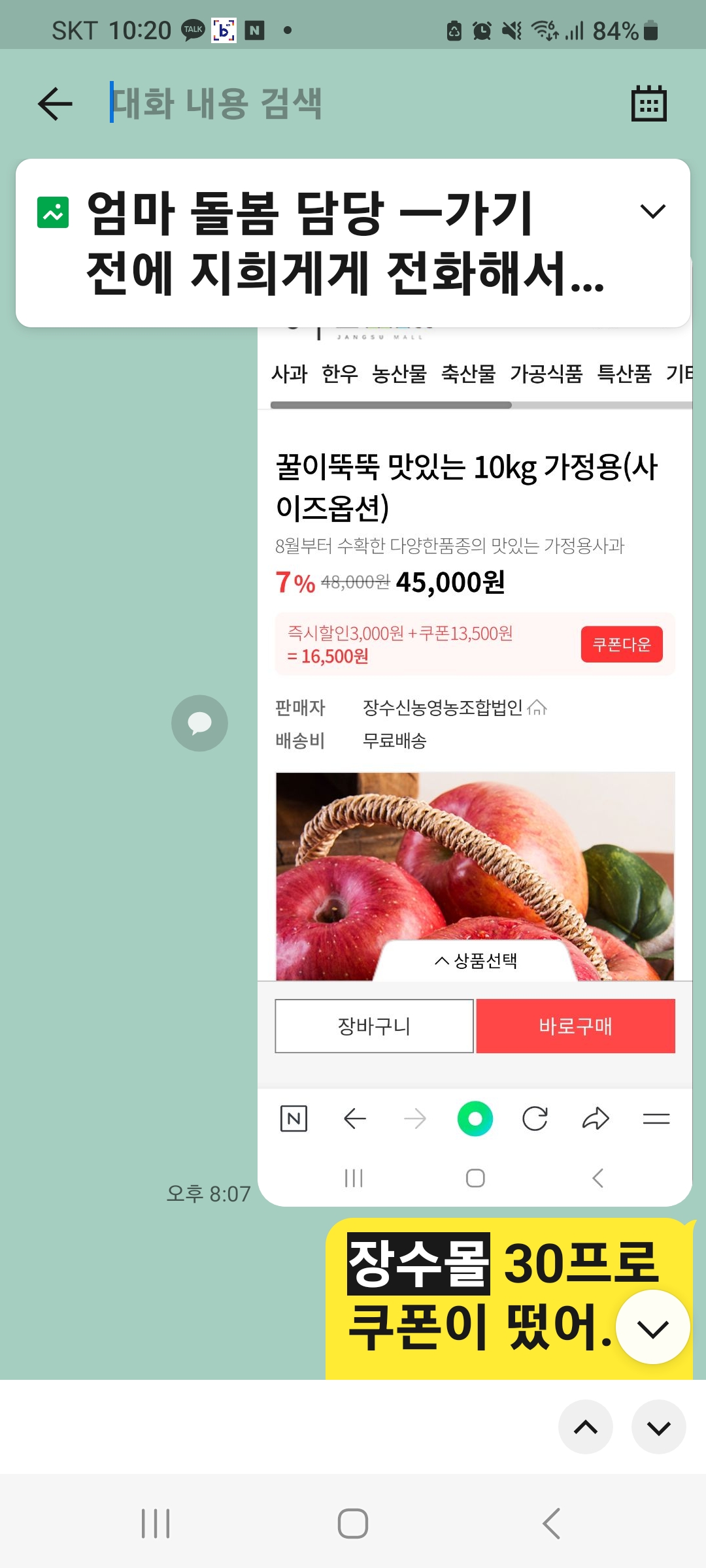The width and height of the screenshot is (706, 1568).
Task: Open the calendar date search
Action: 648,104
